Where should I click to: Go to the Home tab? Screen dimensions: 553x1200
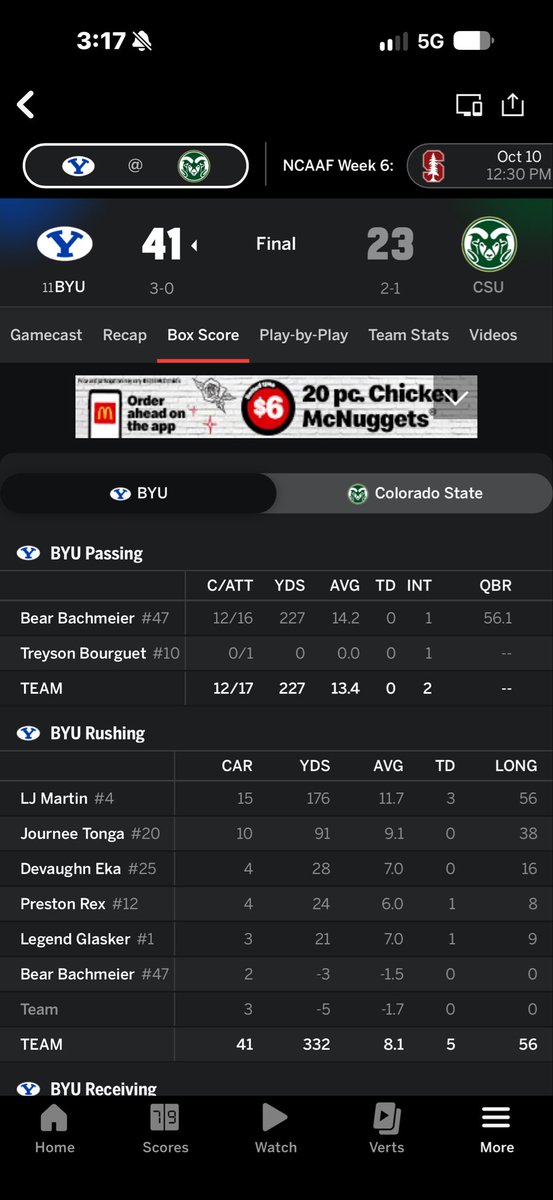(x=54, y=1130)
